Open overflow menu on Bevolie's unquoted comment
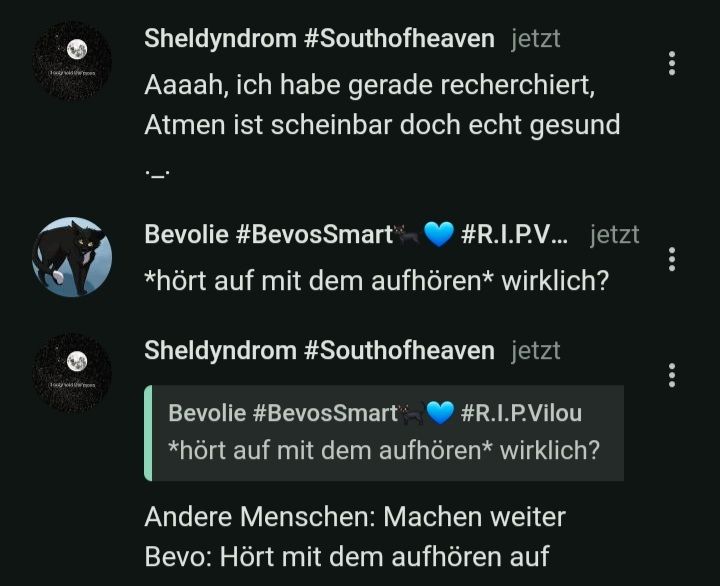 672,259
